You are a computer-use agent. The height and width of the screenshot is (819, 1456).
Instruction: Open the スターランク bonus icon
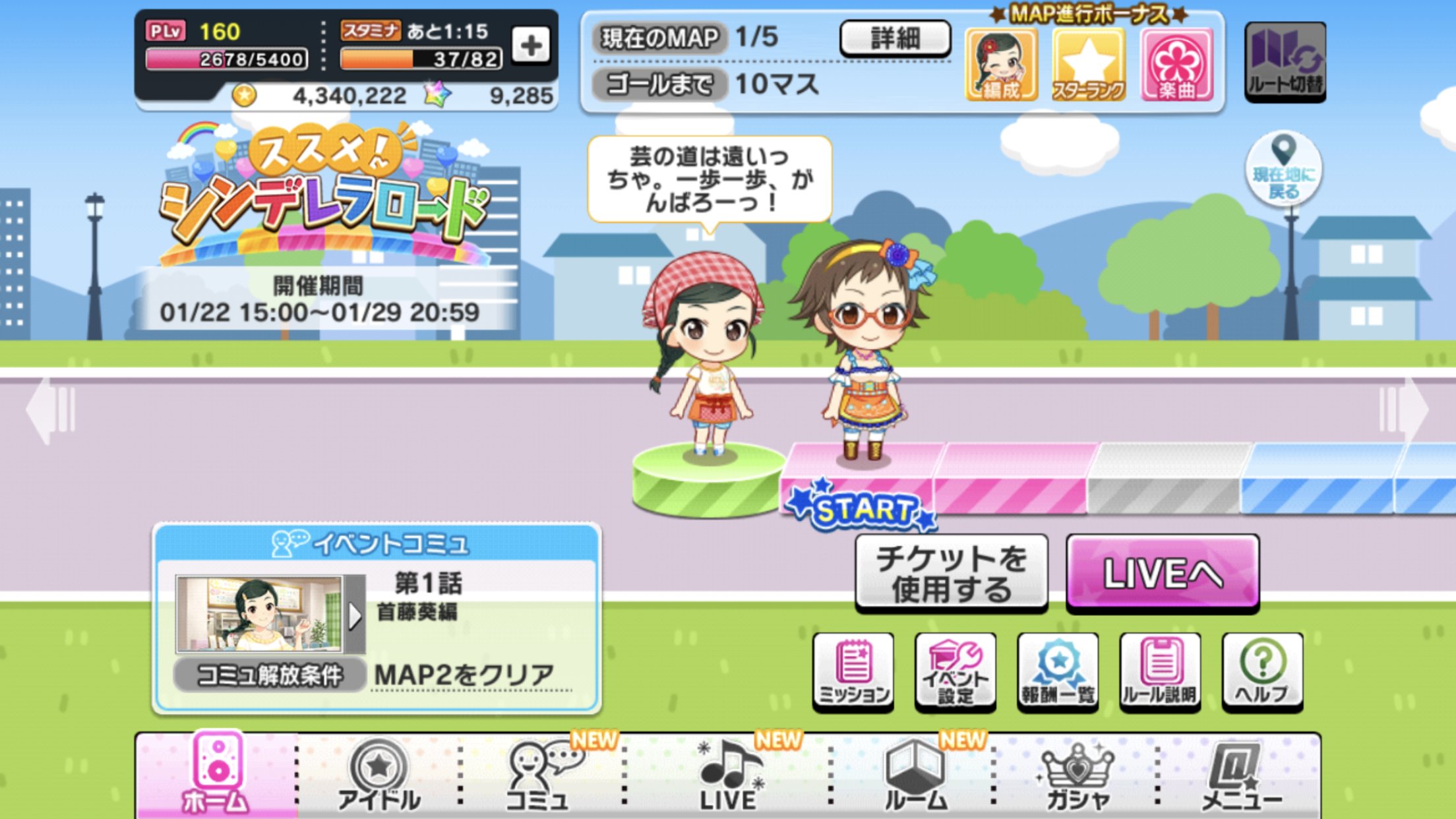[x=1089, y=65]
